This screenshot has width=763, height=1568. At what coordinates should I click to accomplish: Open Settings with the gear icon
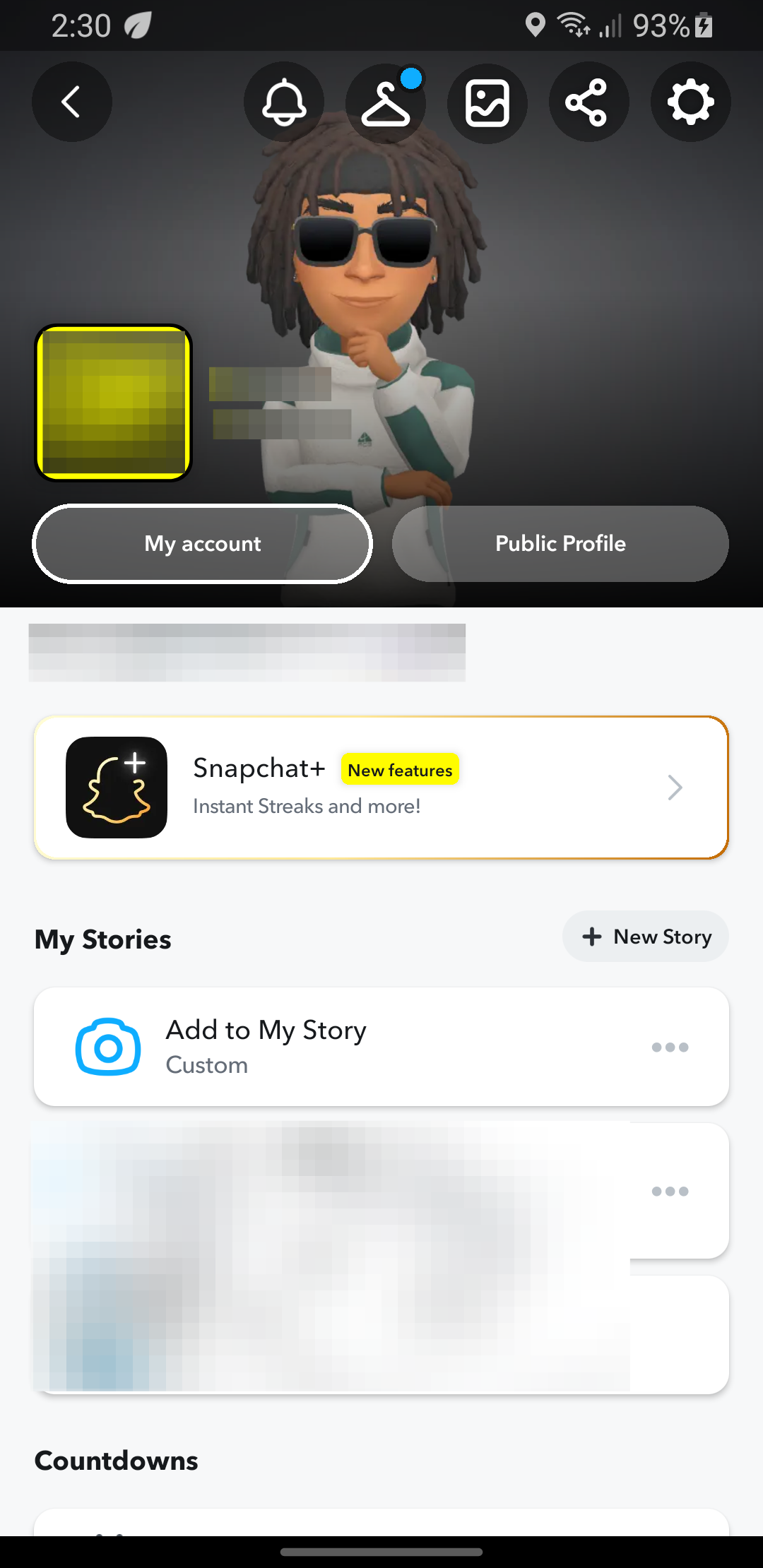click(x=691, y=102)
